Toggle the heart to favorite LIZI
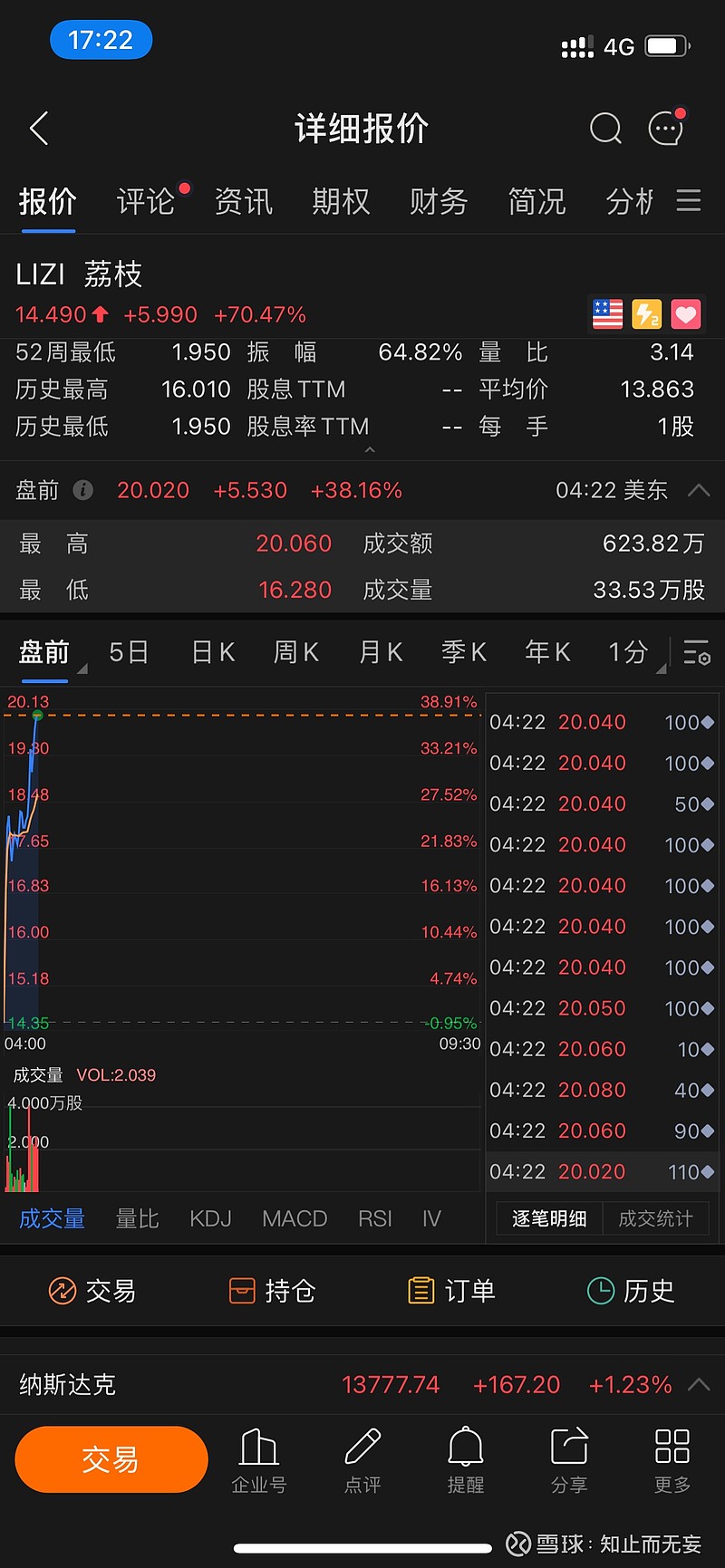The width and height of the screenshot is (725, 1568). coord(685,313)
